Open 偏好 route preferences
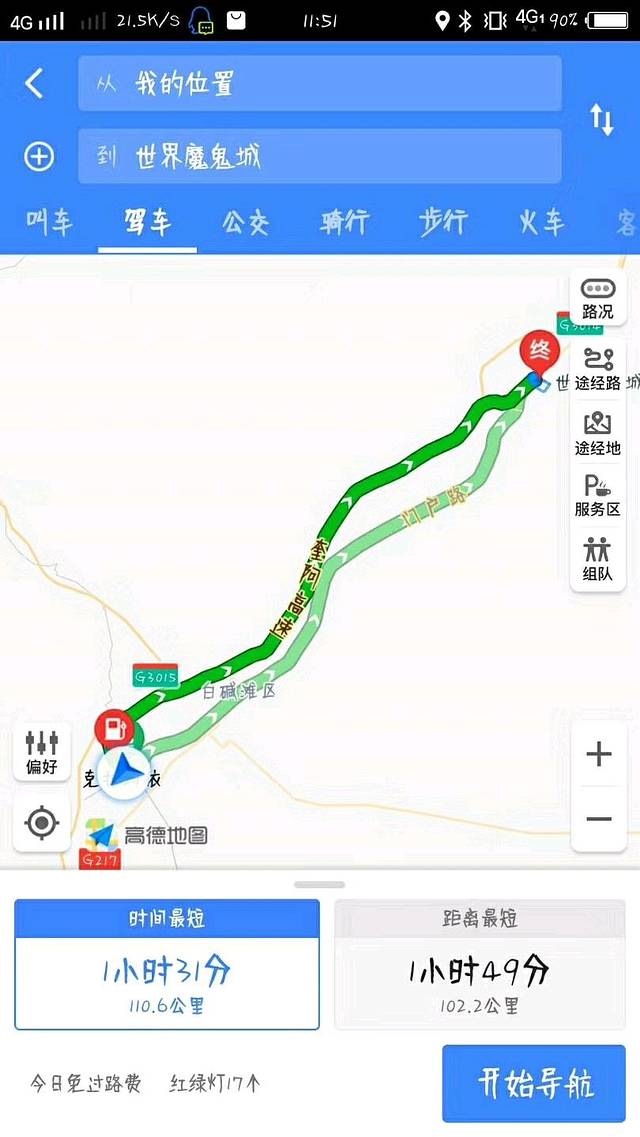The height and width of the screenshot is (1137, 640). 42,752
